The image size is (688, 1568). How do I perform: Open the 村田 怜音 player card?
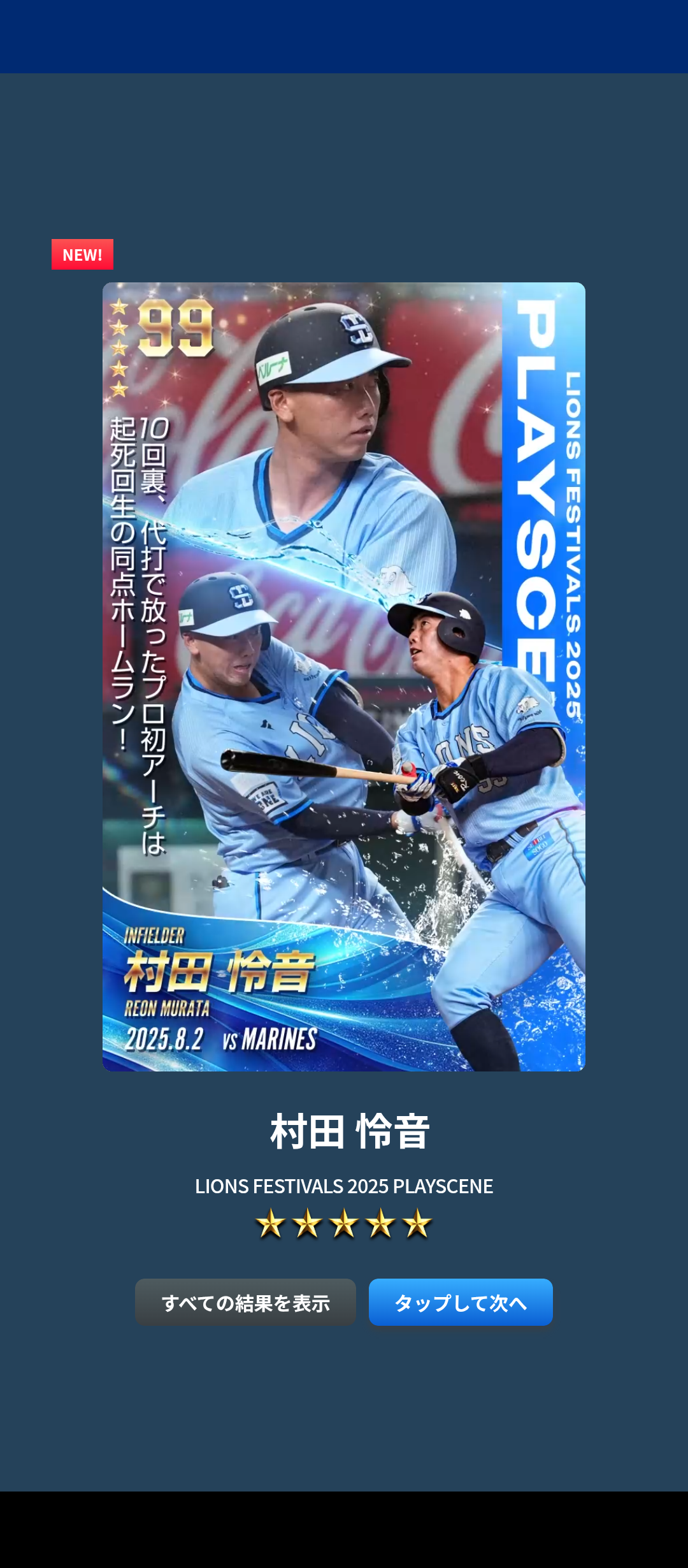(344, 676)
